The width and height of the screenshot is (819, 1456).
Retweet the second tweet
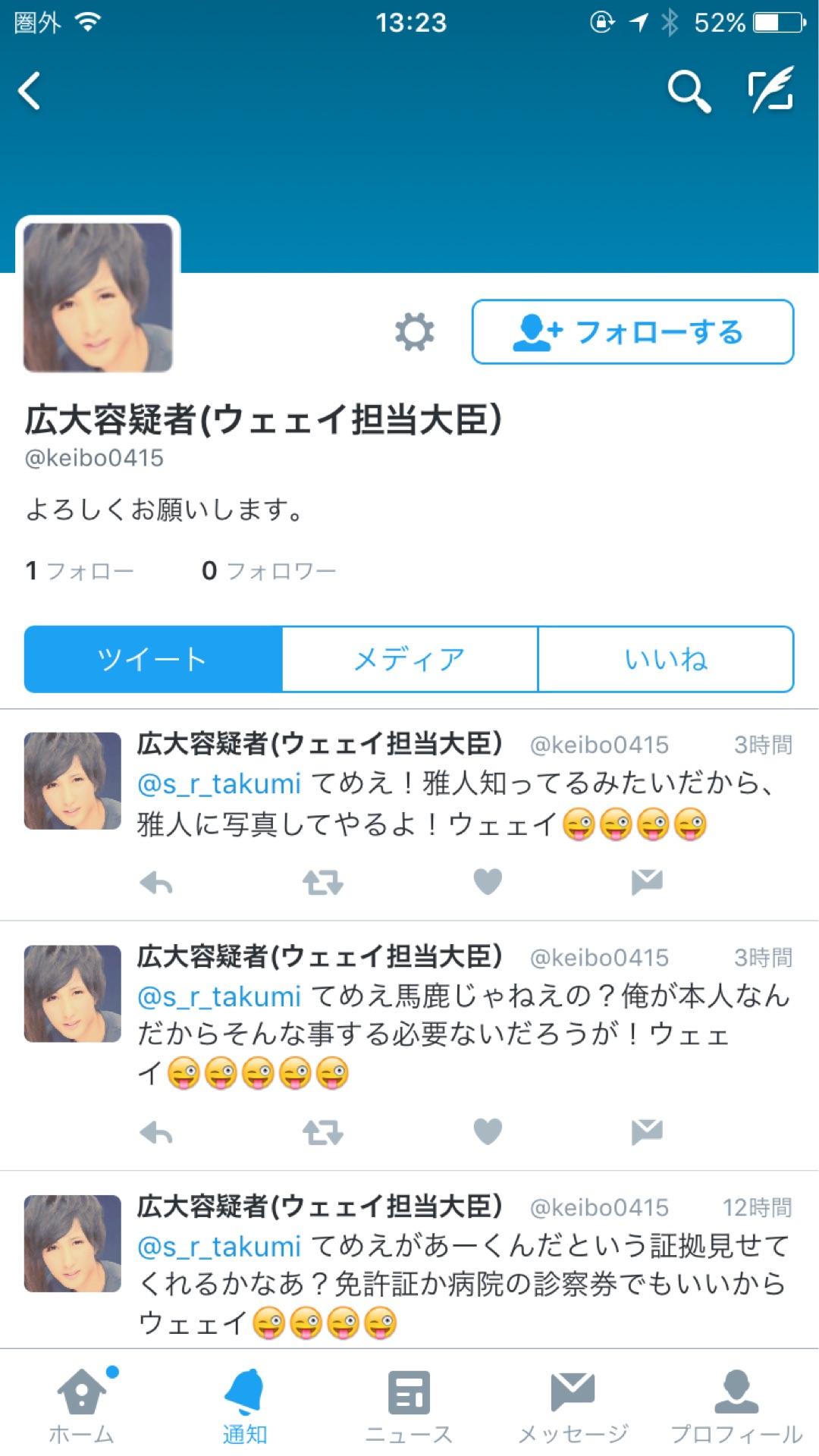click(323, 1132)
